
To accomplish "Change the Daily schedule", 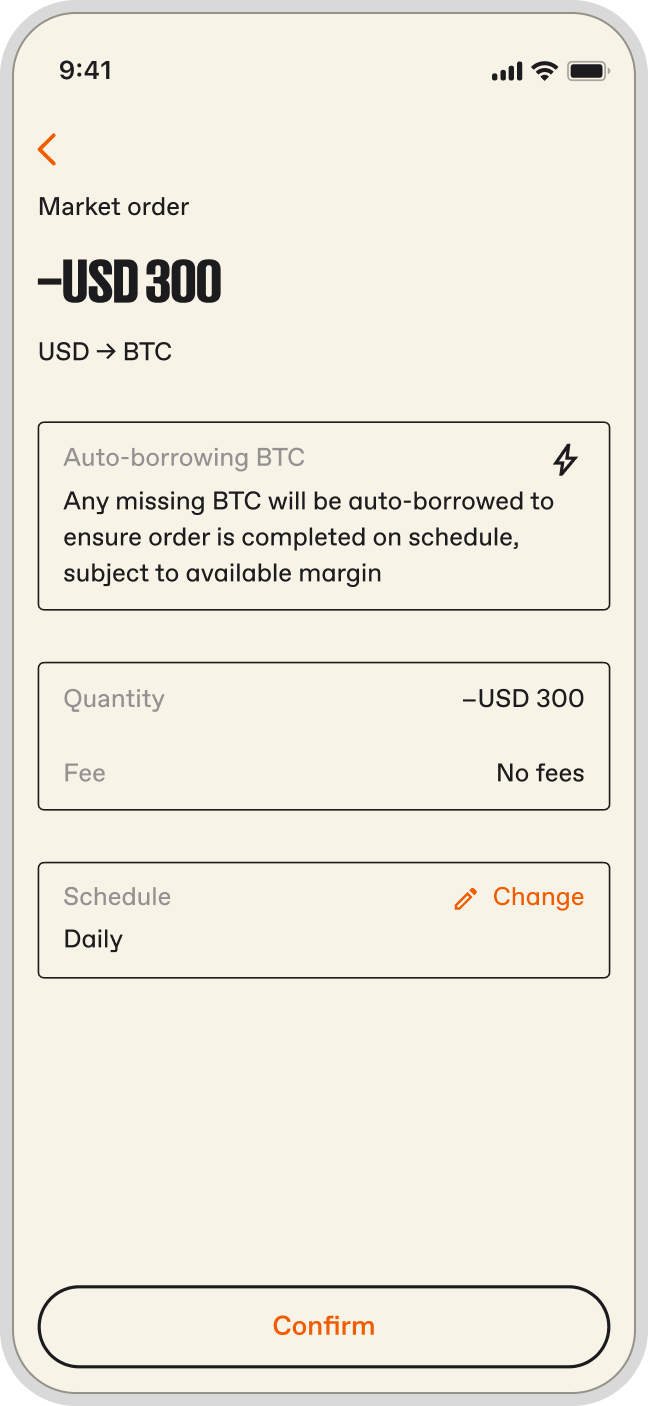I will (520, 897).
